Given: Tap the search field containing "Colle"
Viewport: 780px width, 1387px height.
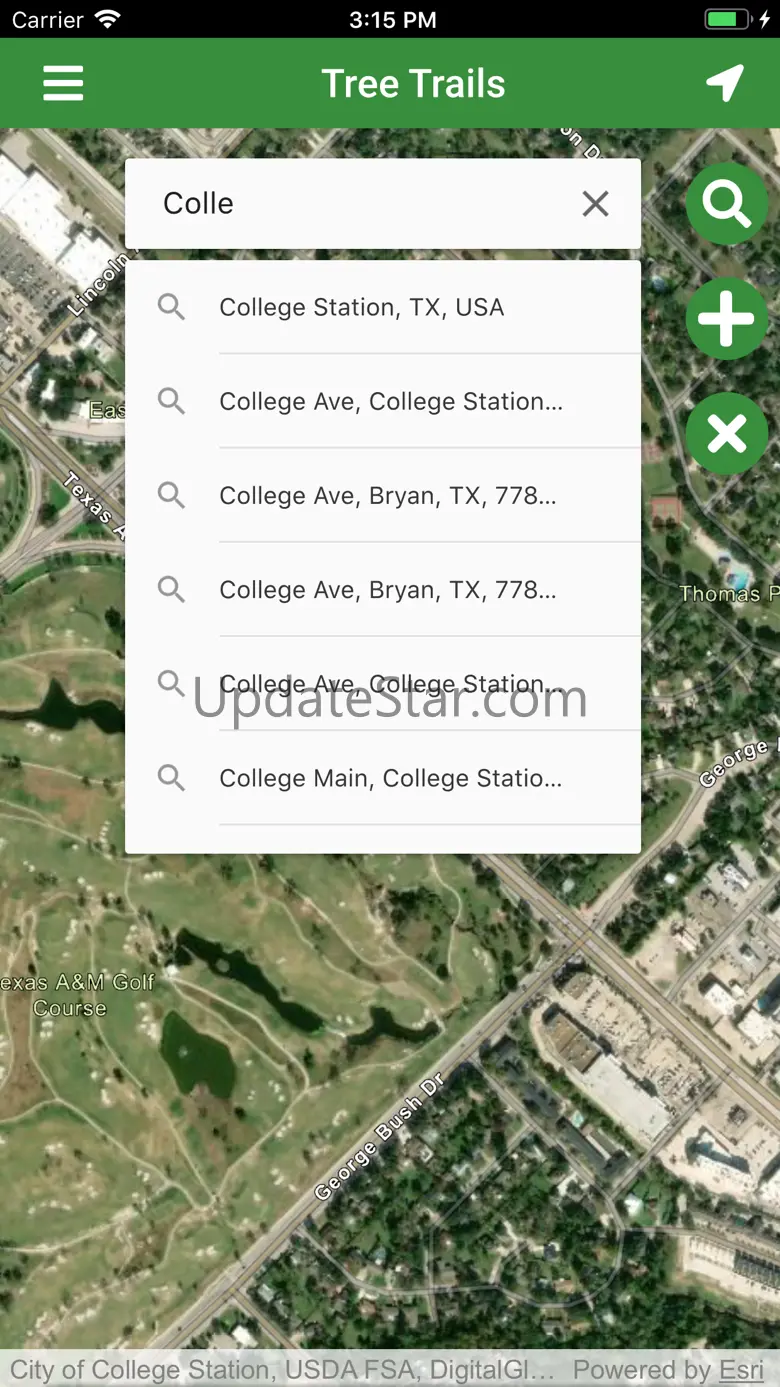Looking at the screenshot, I should tap(360, 204).
